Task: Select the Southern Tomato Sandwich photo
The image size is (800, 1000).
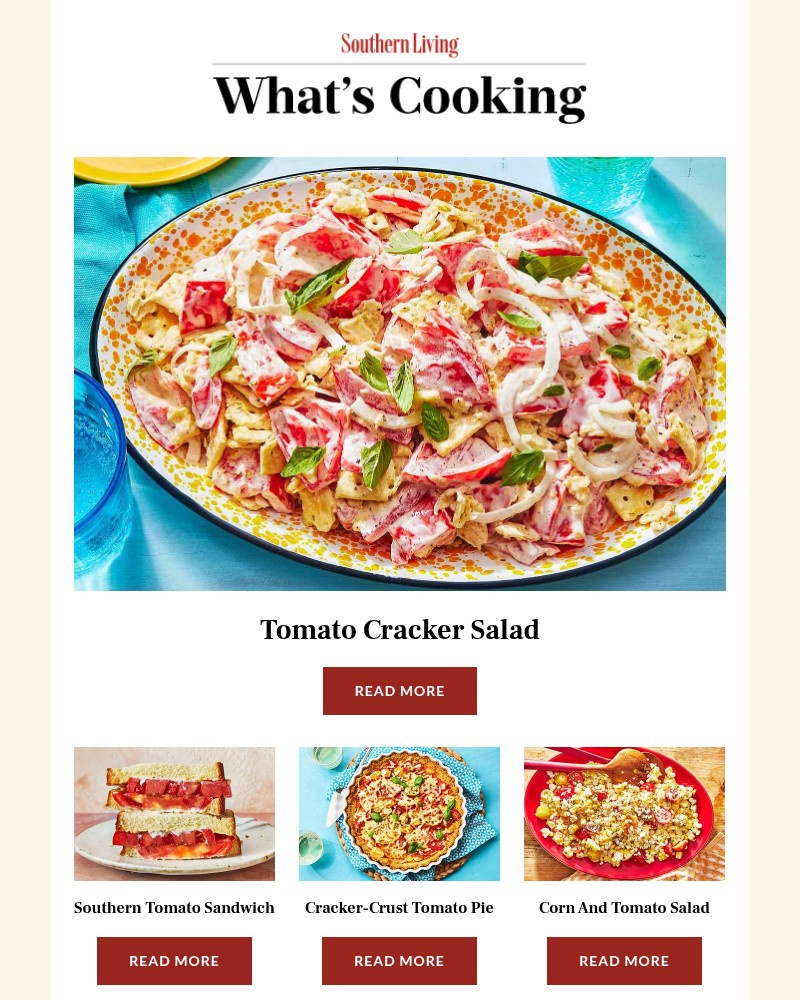Action: (x=174, y=813)
